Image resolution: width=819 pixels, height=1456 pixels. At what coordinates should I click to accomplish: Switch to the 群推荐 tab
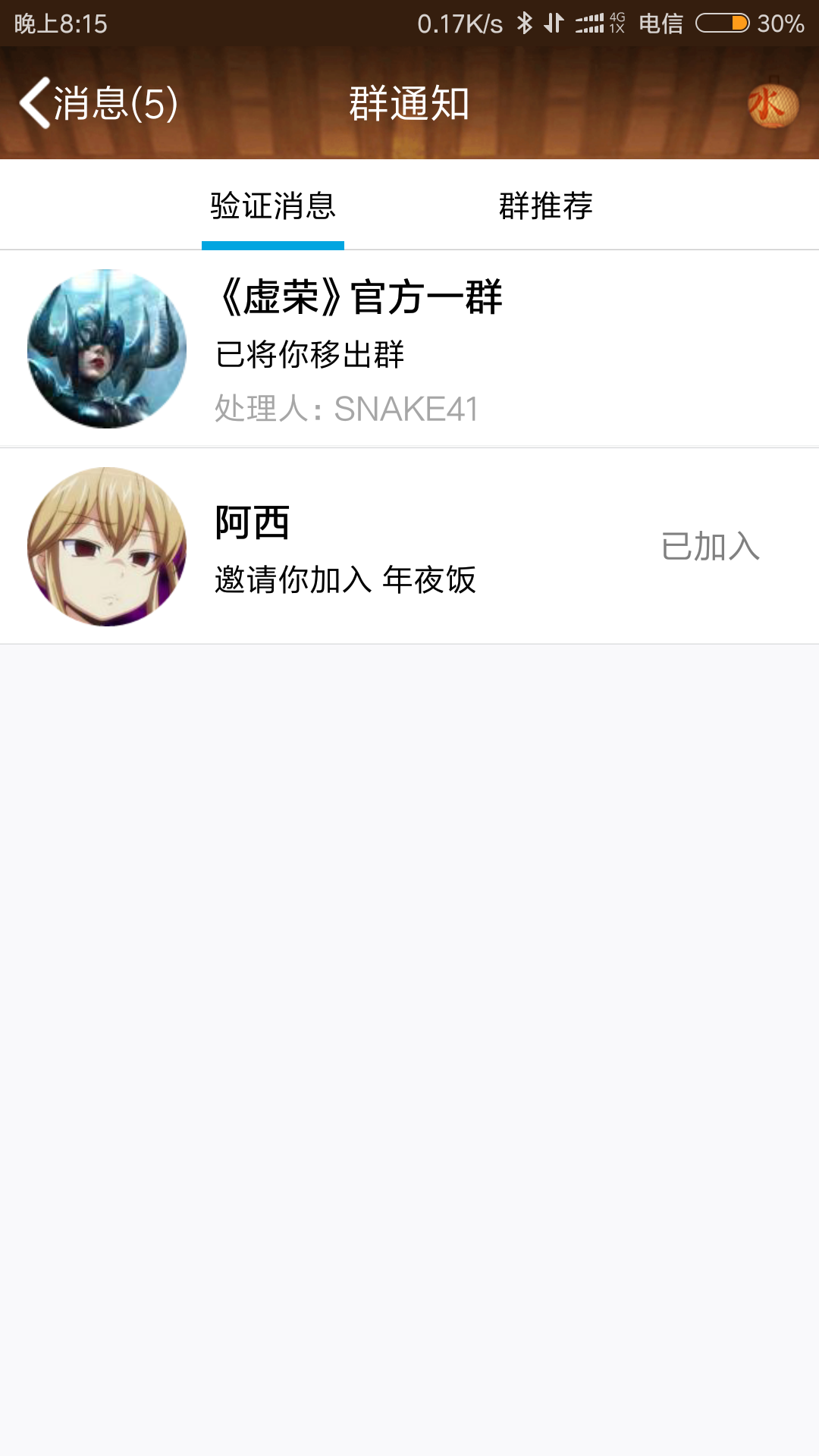[x=545, y=206]
